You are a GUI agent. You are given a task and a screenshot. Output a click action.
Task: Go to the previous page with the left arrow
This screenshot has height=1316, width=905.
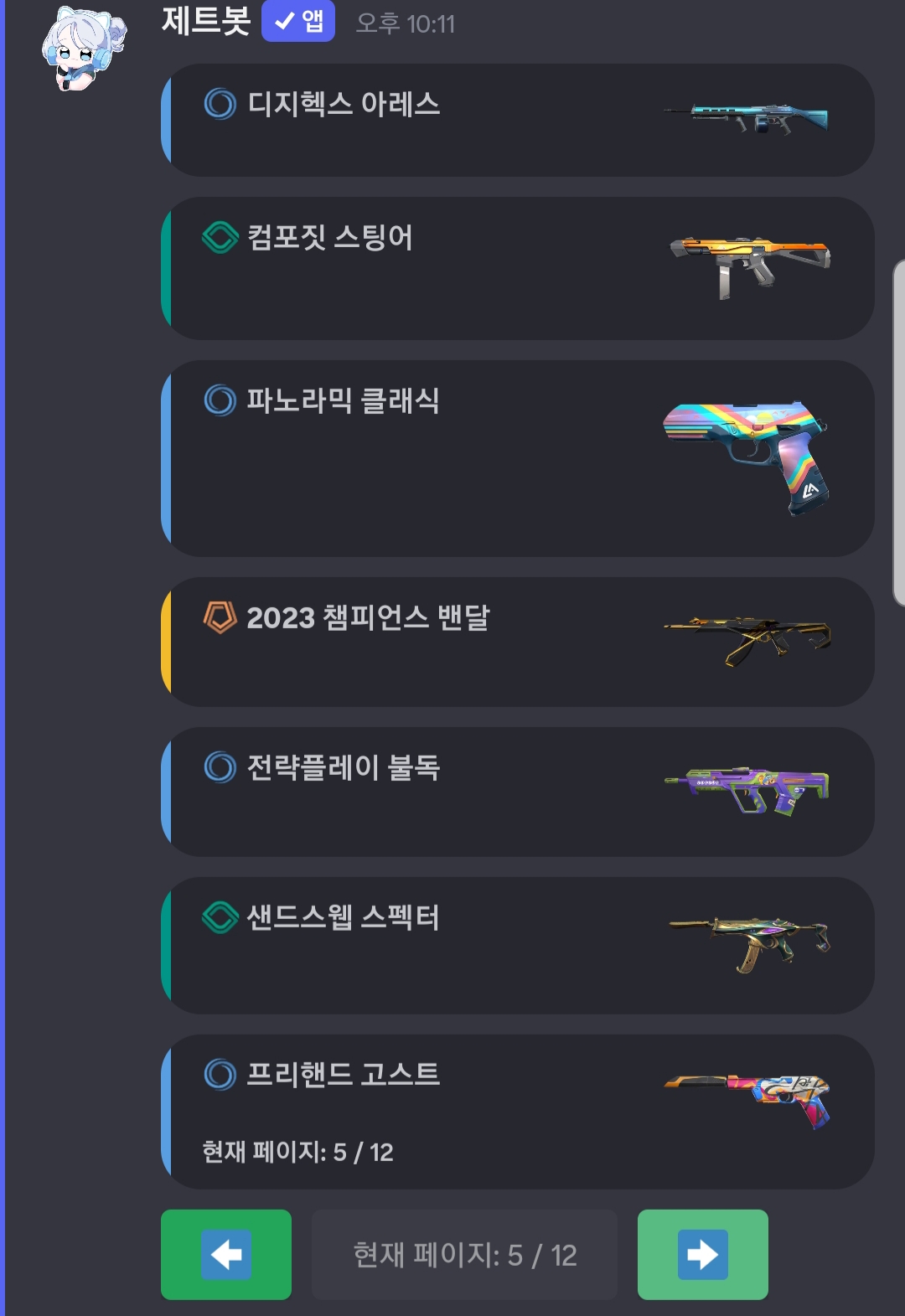point(225,1254)
